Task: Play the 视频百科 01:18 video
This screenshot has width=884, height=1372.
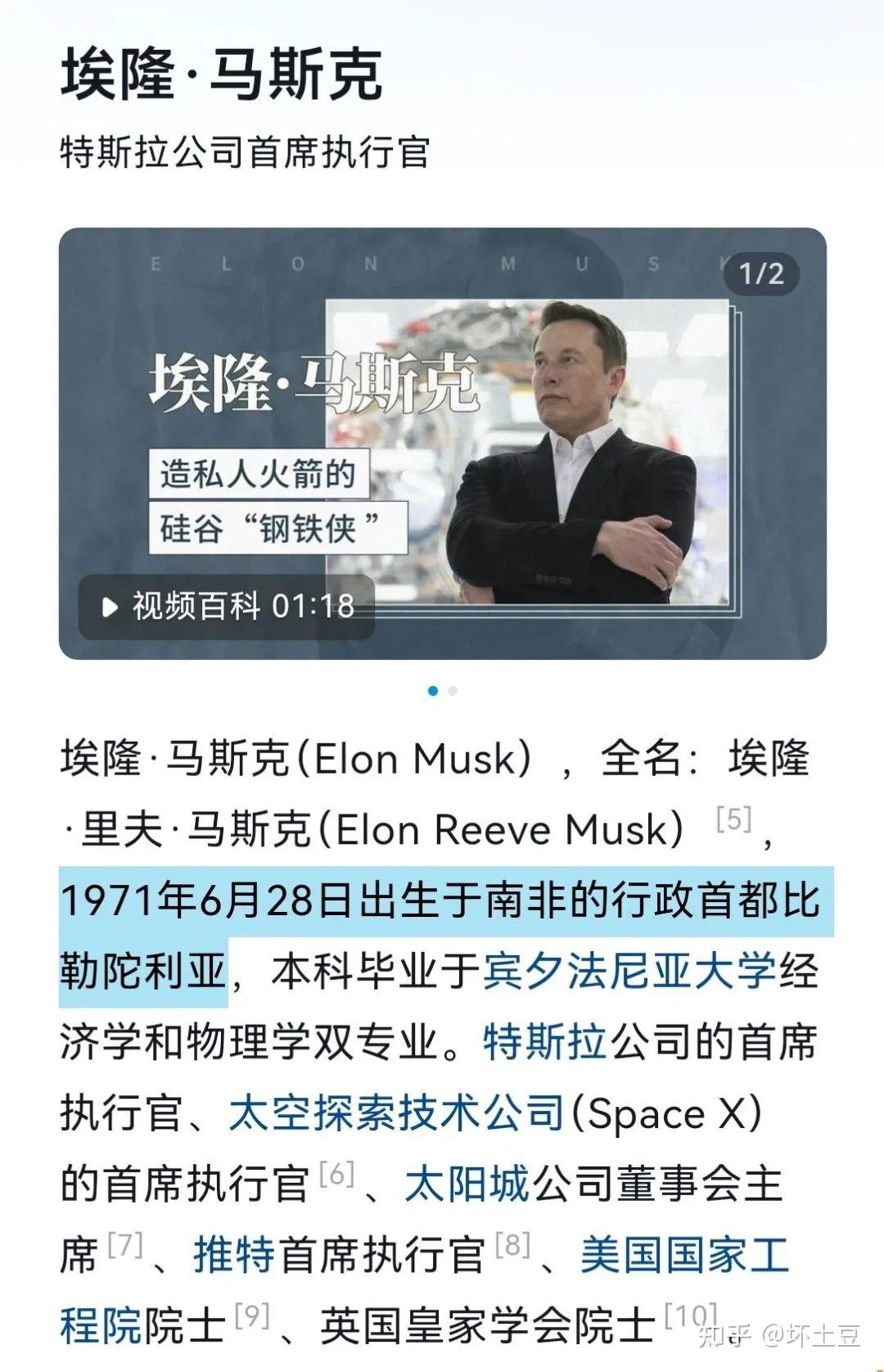Action: 226,607
